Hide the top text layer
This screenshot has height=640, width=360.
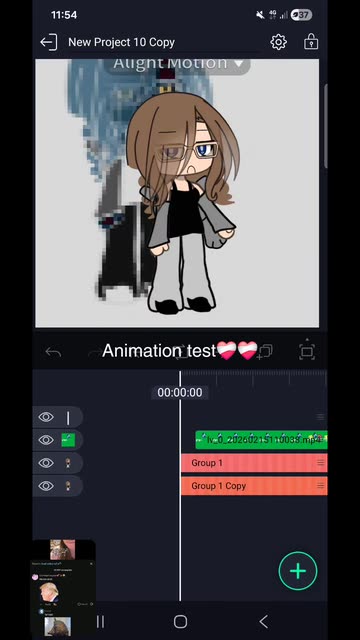click(x=46, y=417)
